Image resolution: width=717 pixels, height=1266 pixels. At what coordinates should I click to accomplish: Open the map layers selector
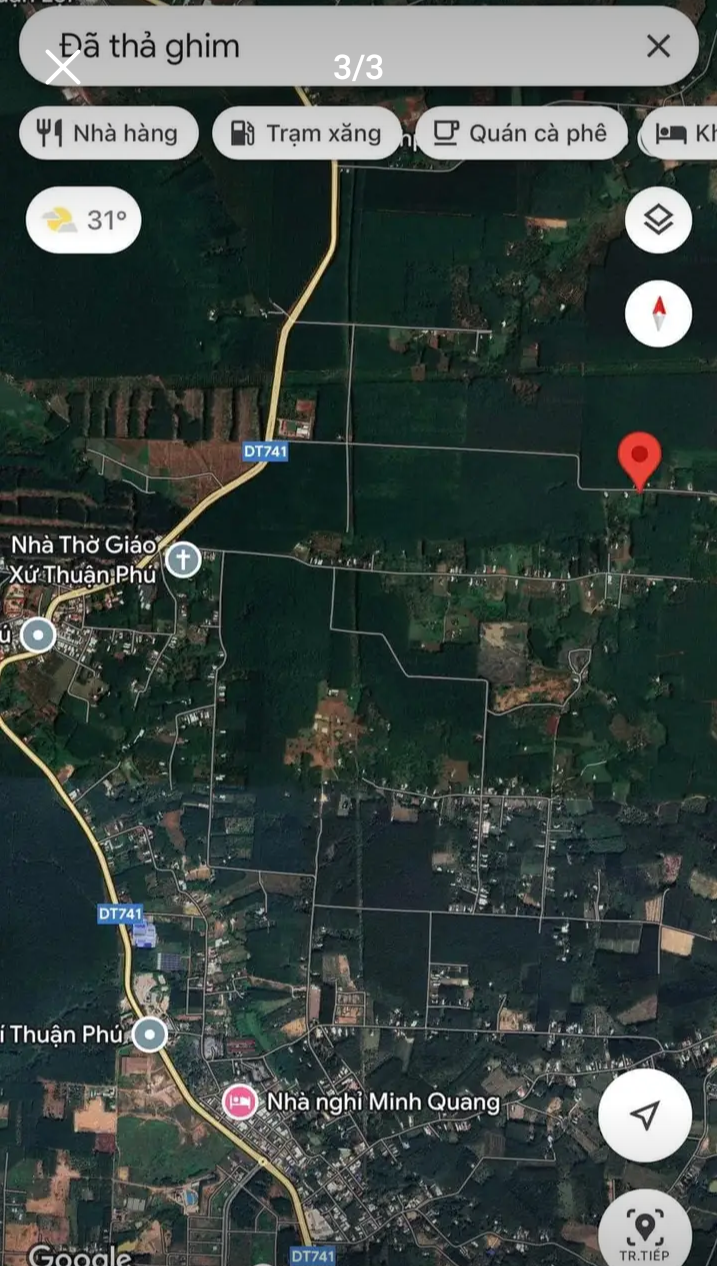pyautogui.click(x=658, y=219)
